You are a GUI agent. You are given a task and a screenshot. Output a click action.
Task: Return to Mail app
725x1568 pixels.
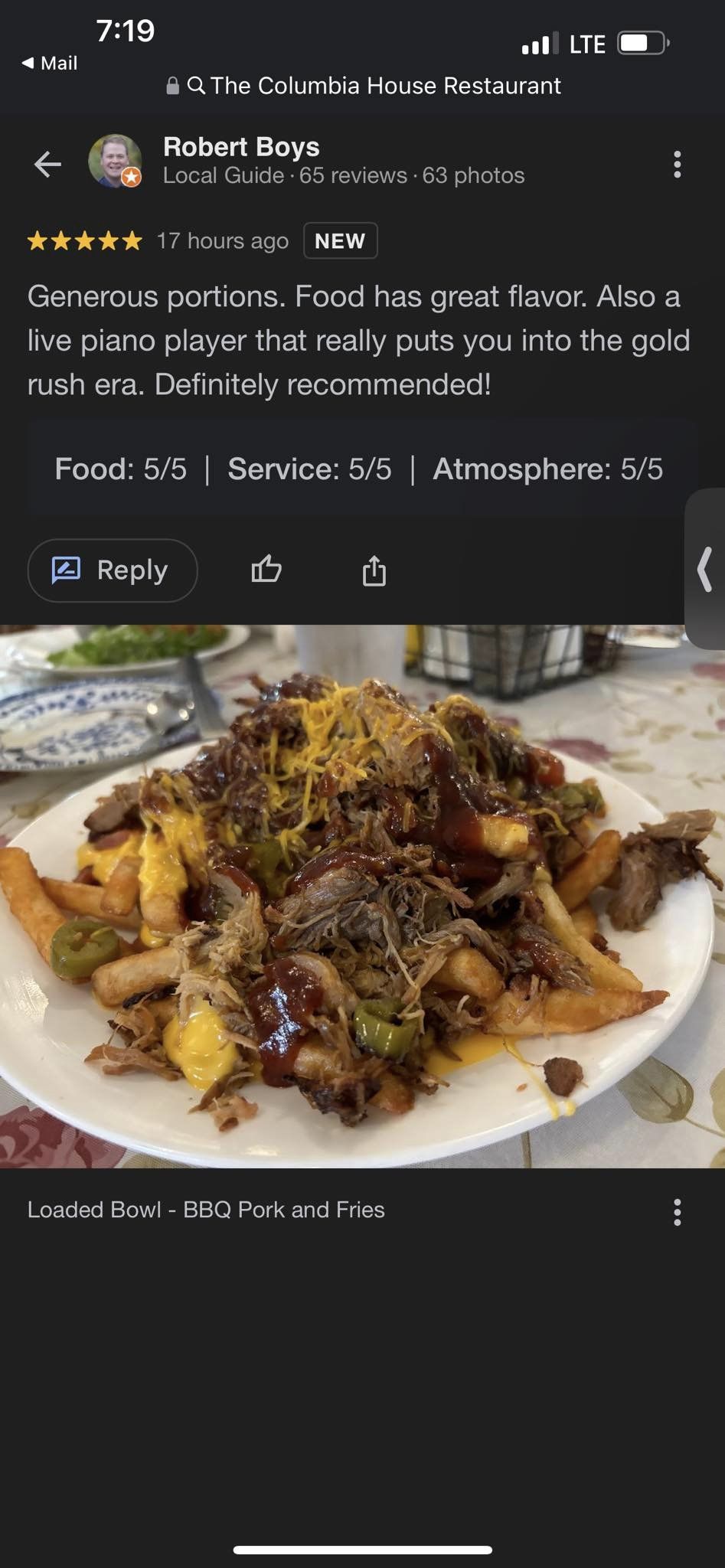point(51,63)
